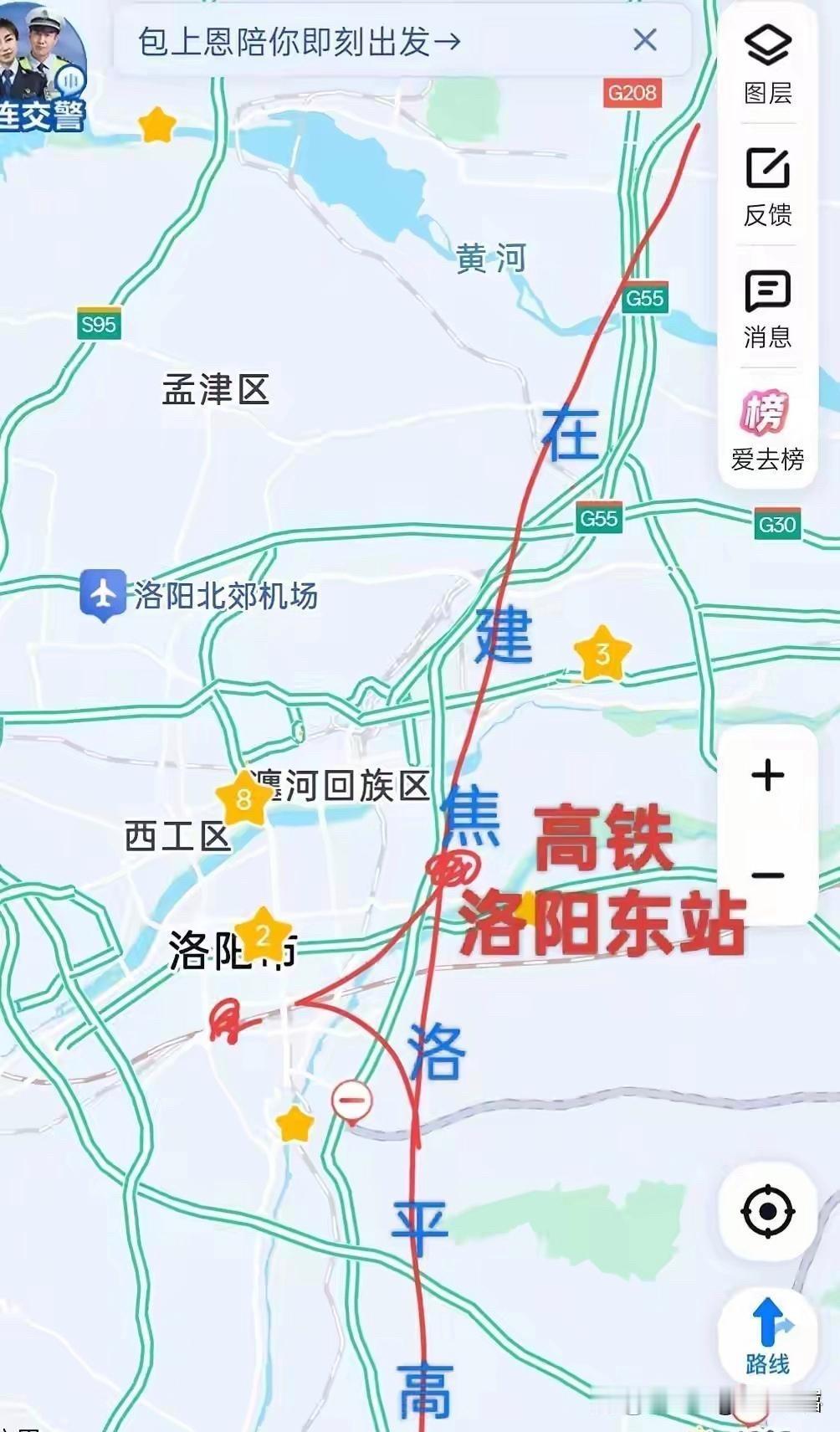The height and width of the screenshot is (1432, 840).
Task: Open the 路线 route planner
Action: tap(769, 1331)
